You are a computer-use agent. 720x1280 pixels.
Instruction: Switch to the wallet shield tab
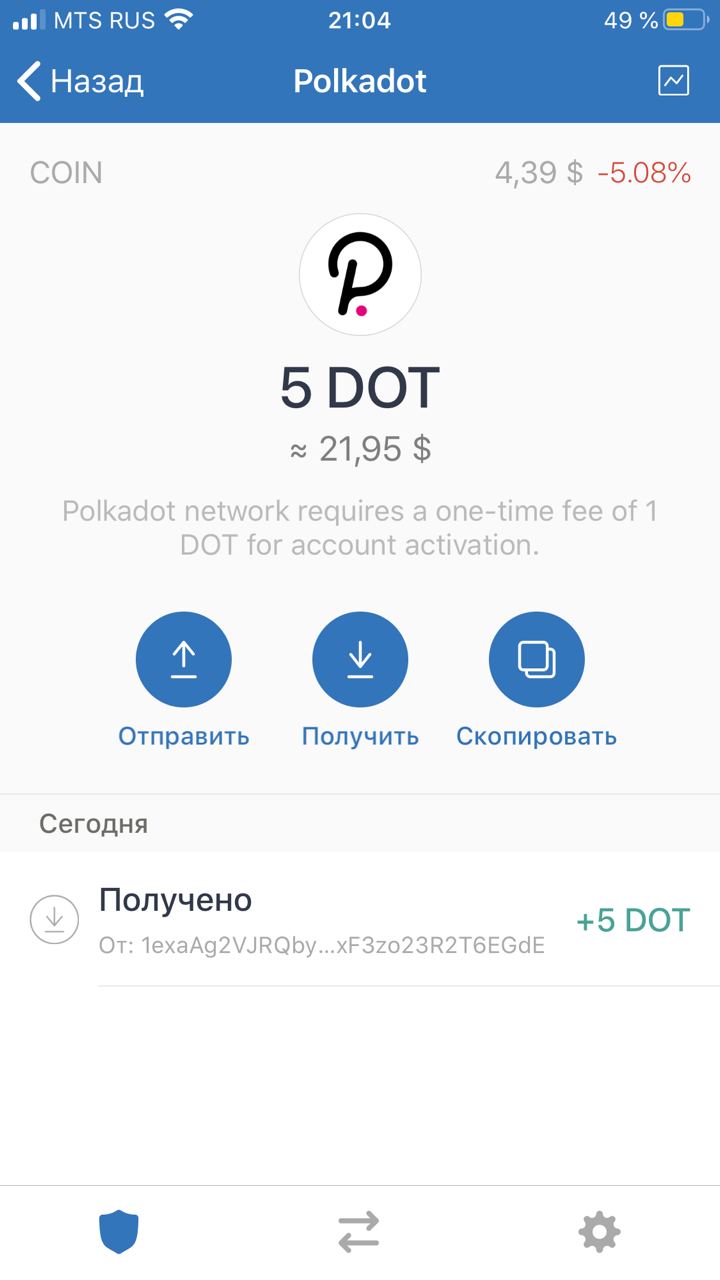119,1232
